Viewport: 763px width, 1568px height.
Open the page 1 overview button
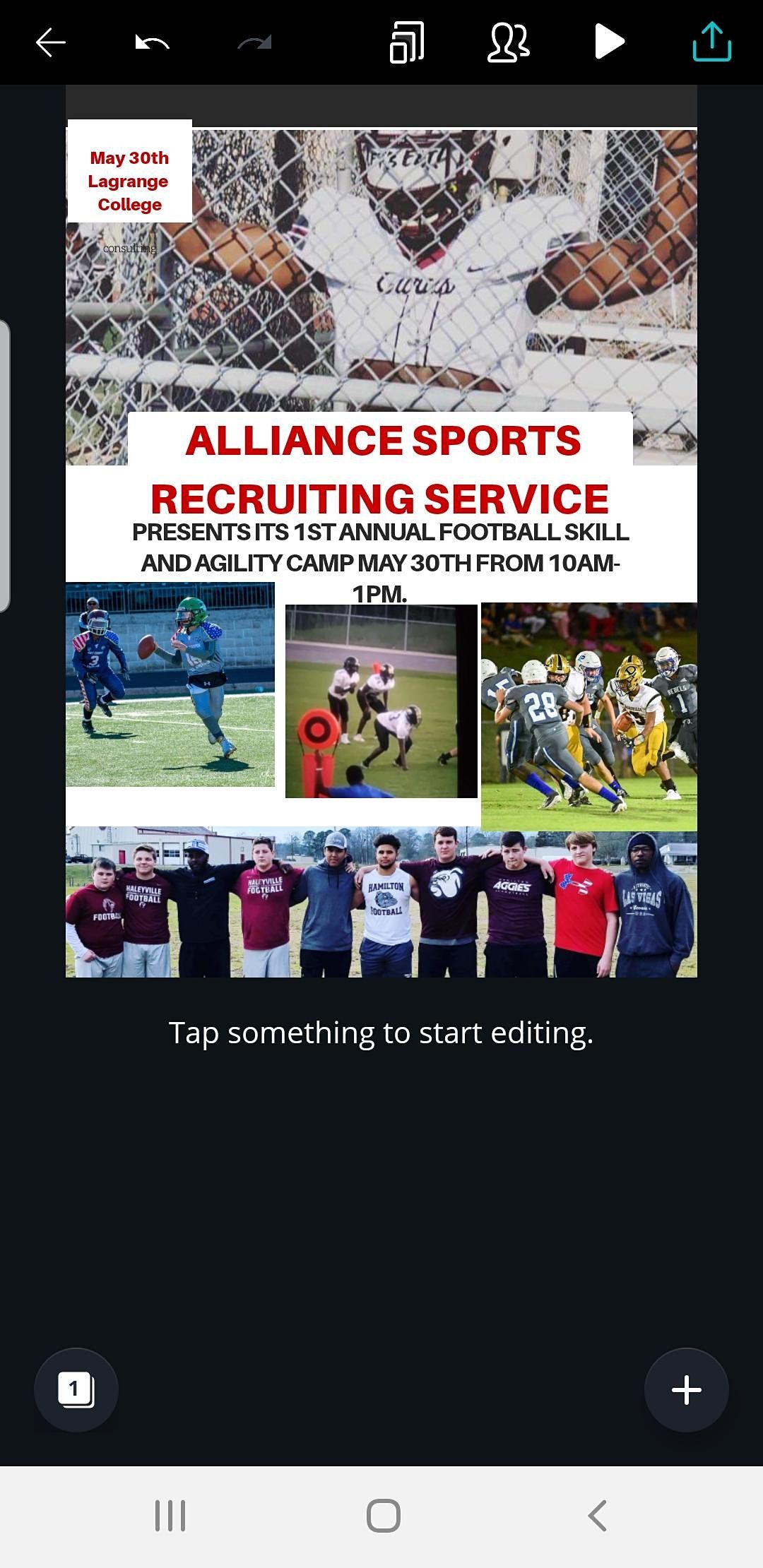point(76,1390)
